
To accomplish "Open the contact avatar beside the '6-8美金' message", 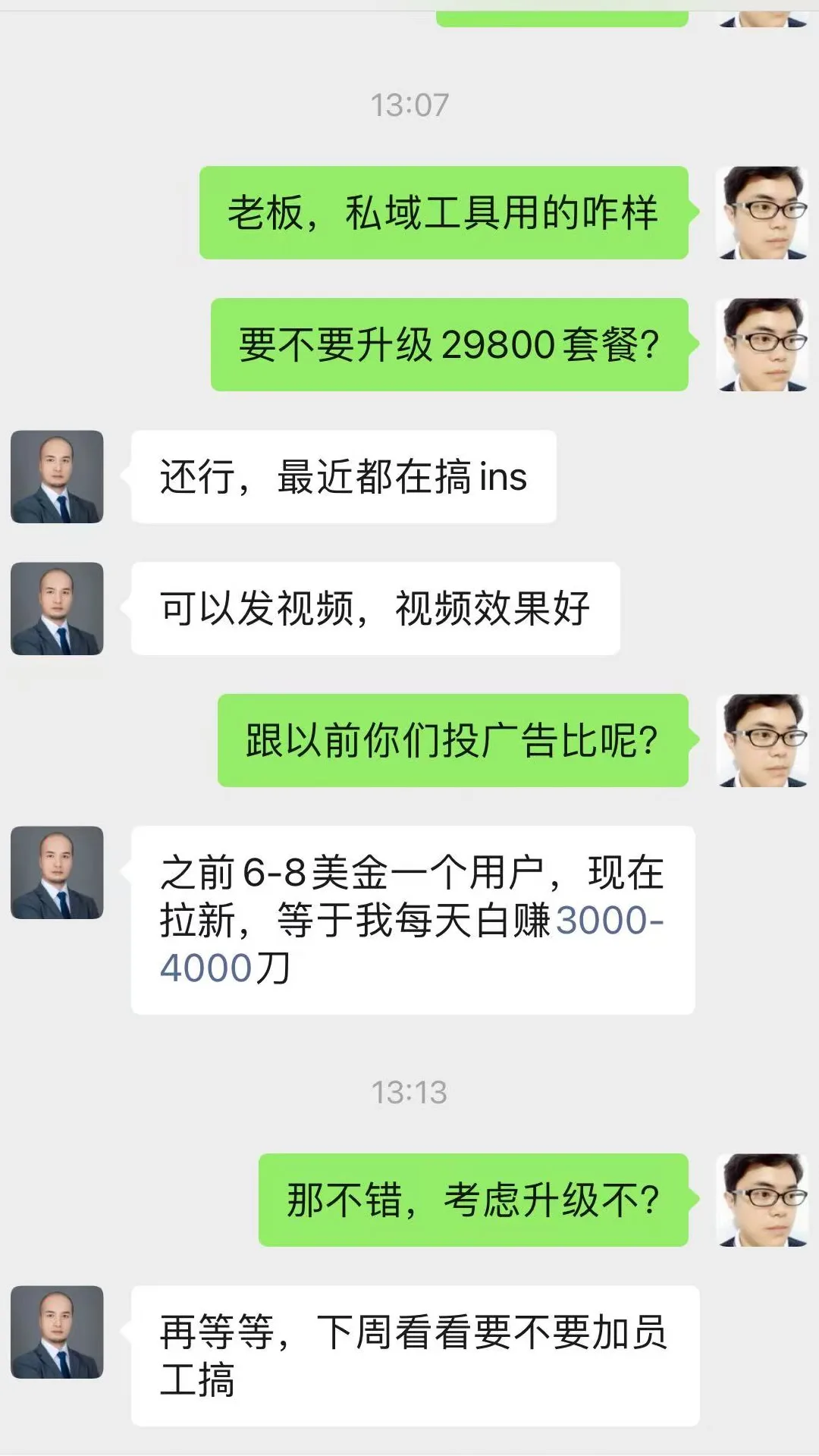I will [x=57, y=872].
